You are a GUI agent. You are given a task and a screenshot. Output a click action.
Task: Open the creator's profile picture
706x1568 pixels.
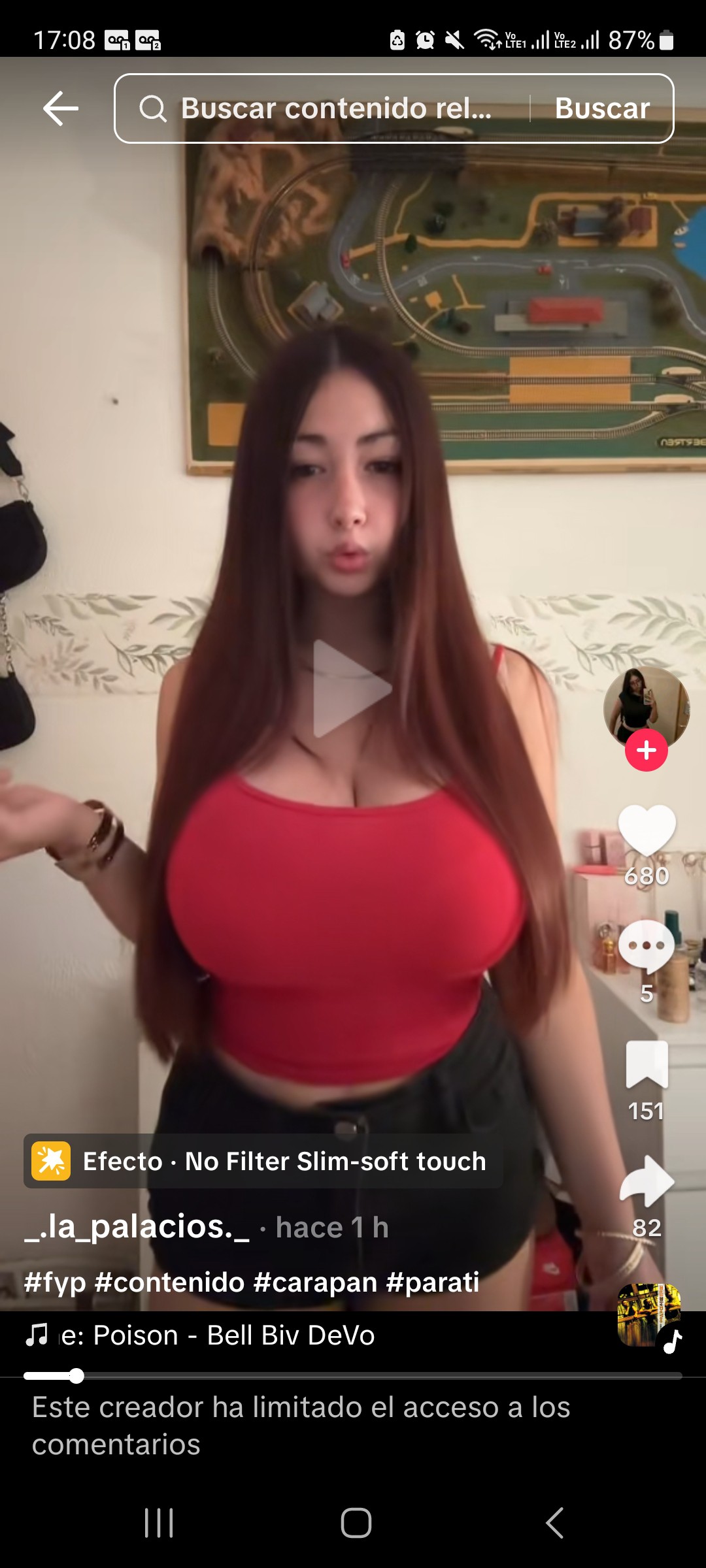click(x=647, y=708)
